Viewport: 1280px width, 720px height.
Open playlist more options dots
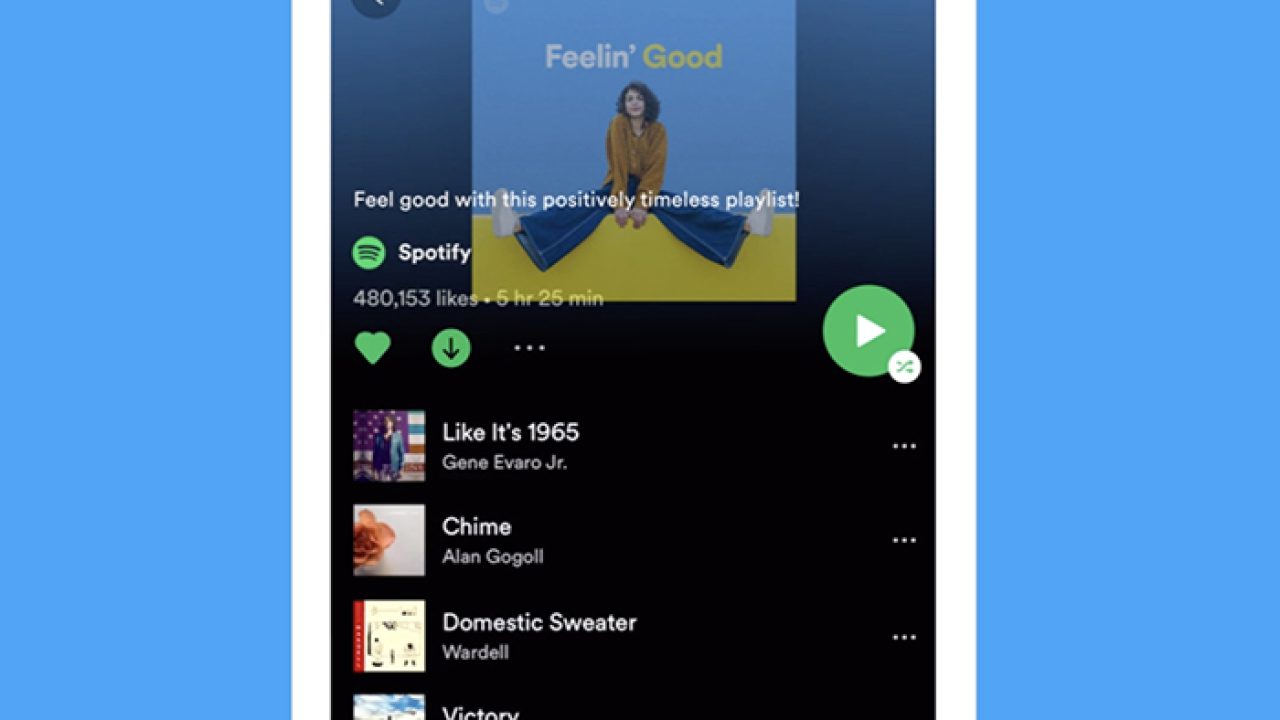click(x=529, y=348)
